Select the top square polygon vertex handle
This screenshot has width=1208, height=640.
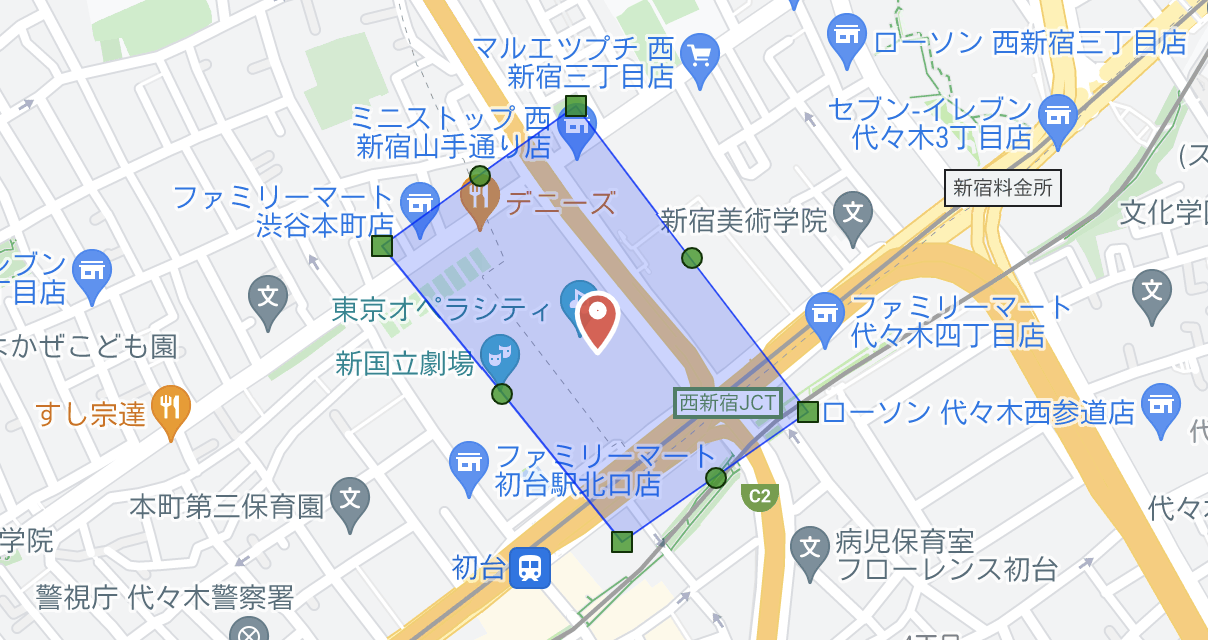point(576,106)
